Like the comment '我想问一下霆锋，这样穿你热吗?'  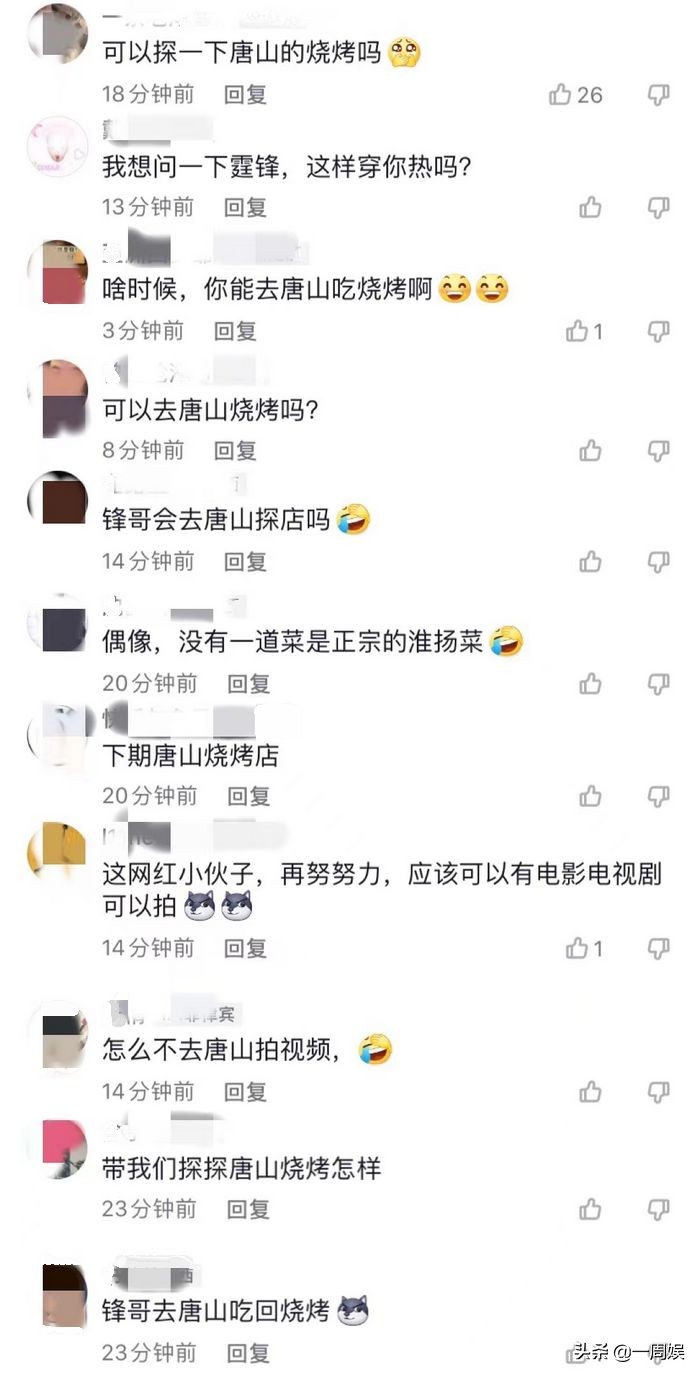click(x=591, y=207)
